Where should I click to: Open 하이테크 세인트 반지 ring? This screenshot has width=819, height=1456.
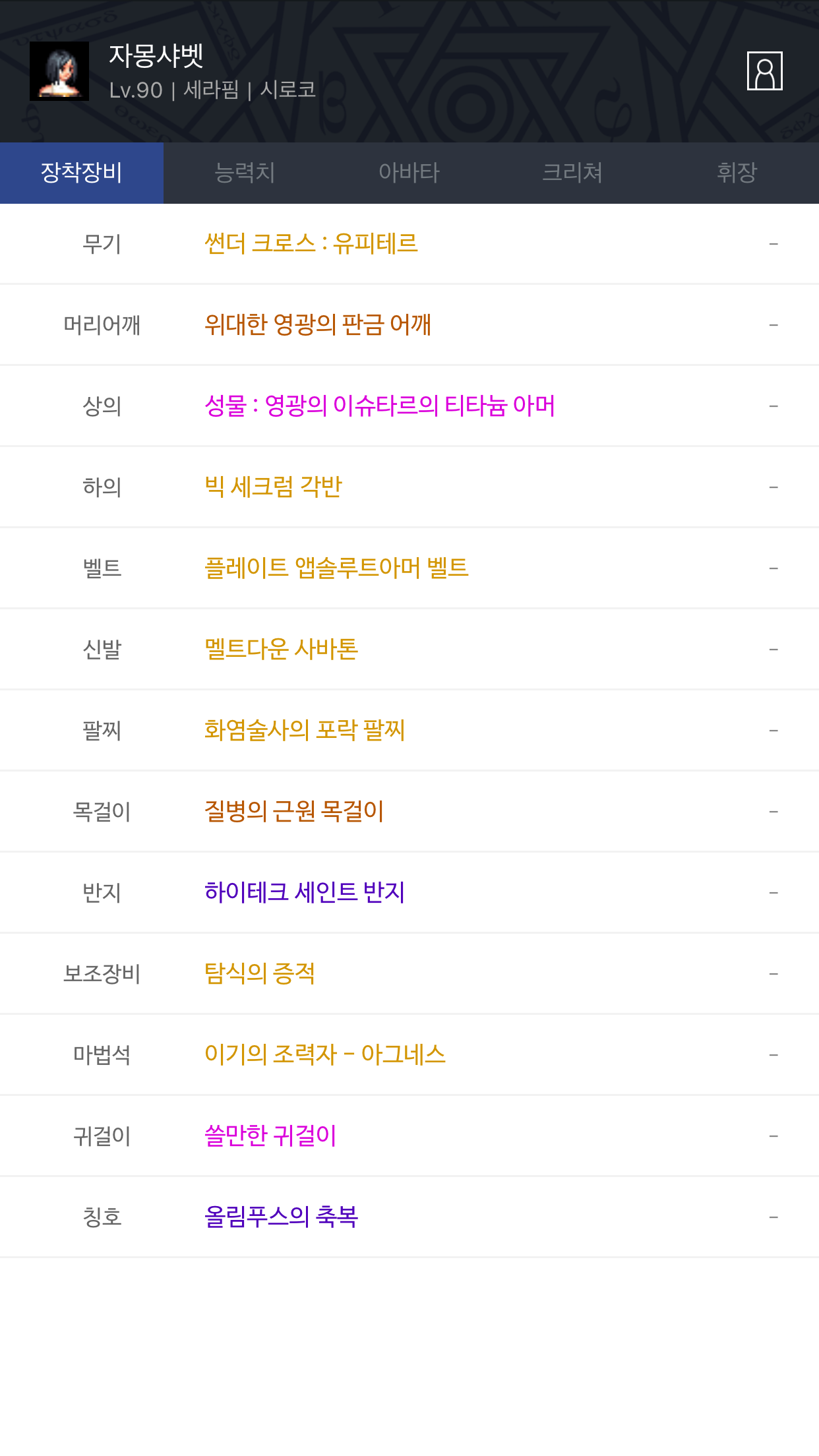point(305,892)
